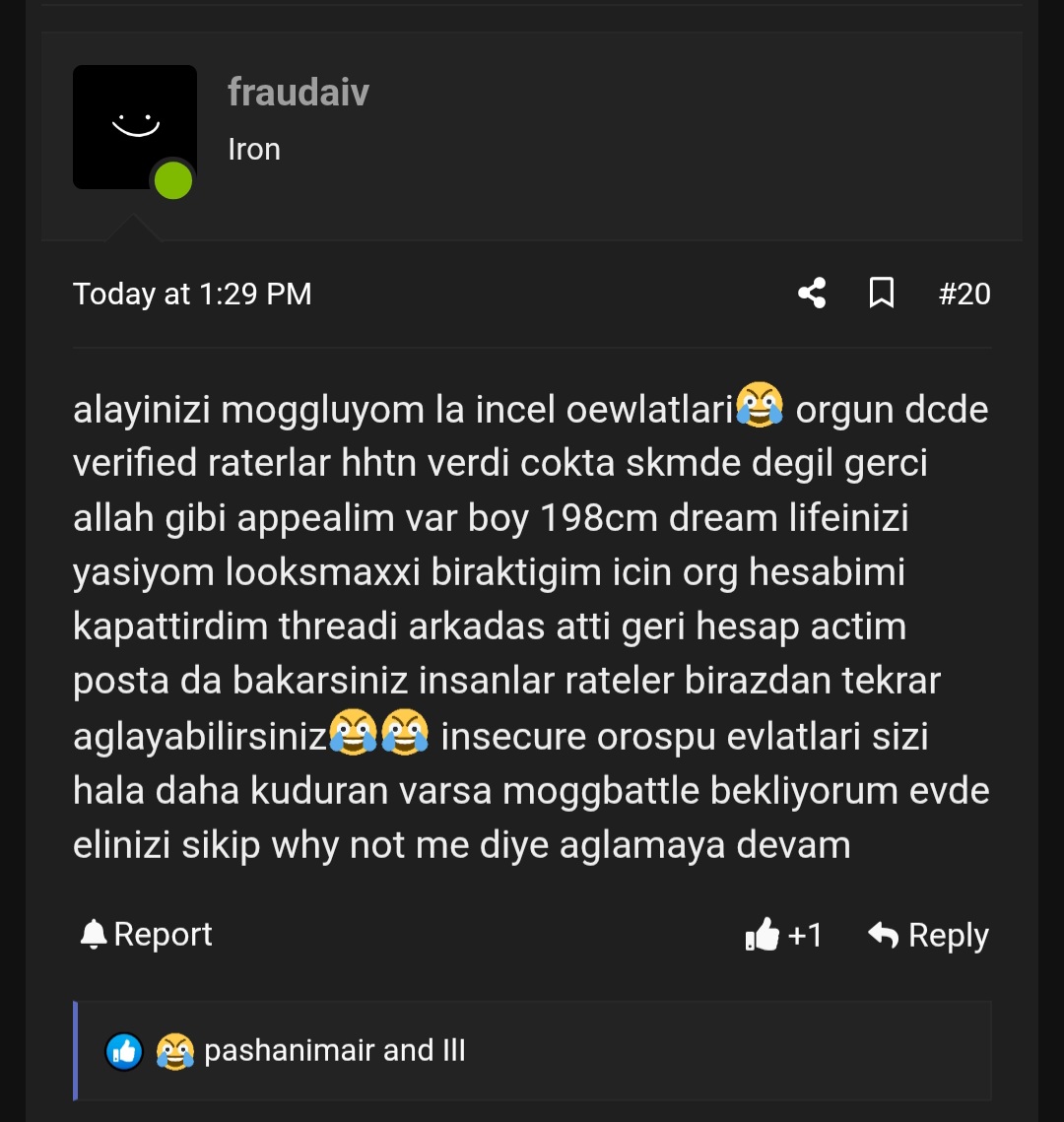Open fraudaiv's profile avatar
Screen dimensions: 1064x1122
[x=135, y=127]
